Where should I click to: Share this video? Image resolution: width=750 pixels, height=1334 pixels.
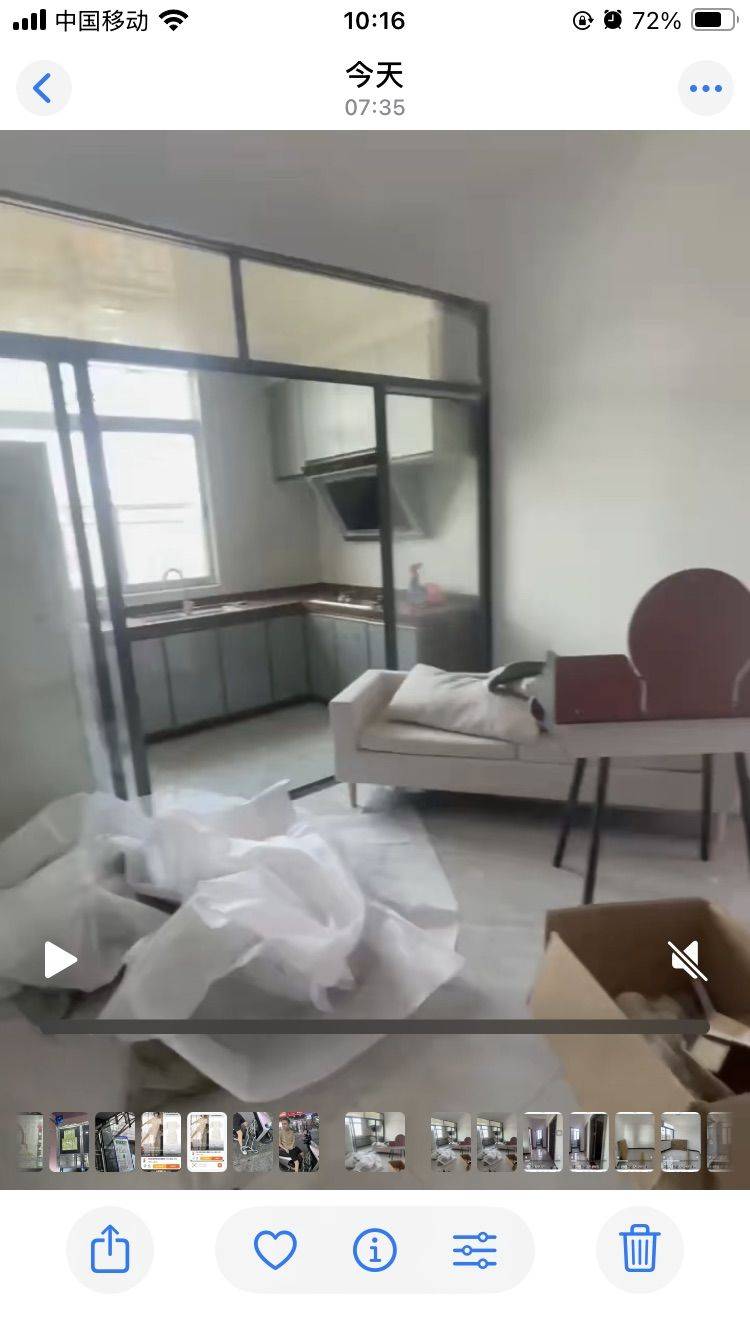click(x=110, y=1250)
